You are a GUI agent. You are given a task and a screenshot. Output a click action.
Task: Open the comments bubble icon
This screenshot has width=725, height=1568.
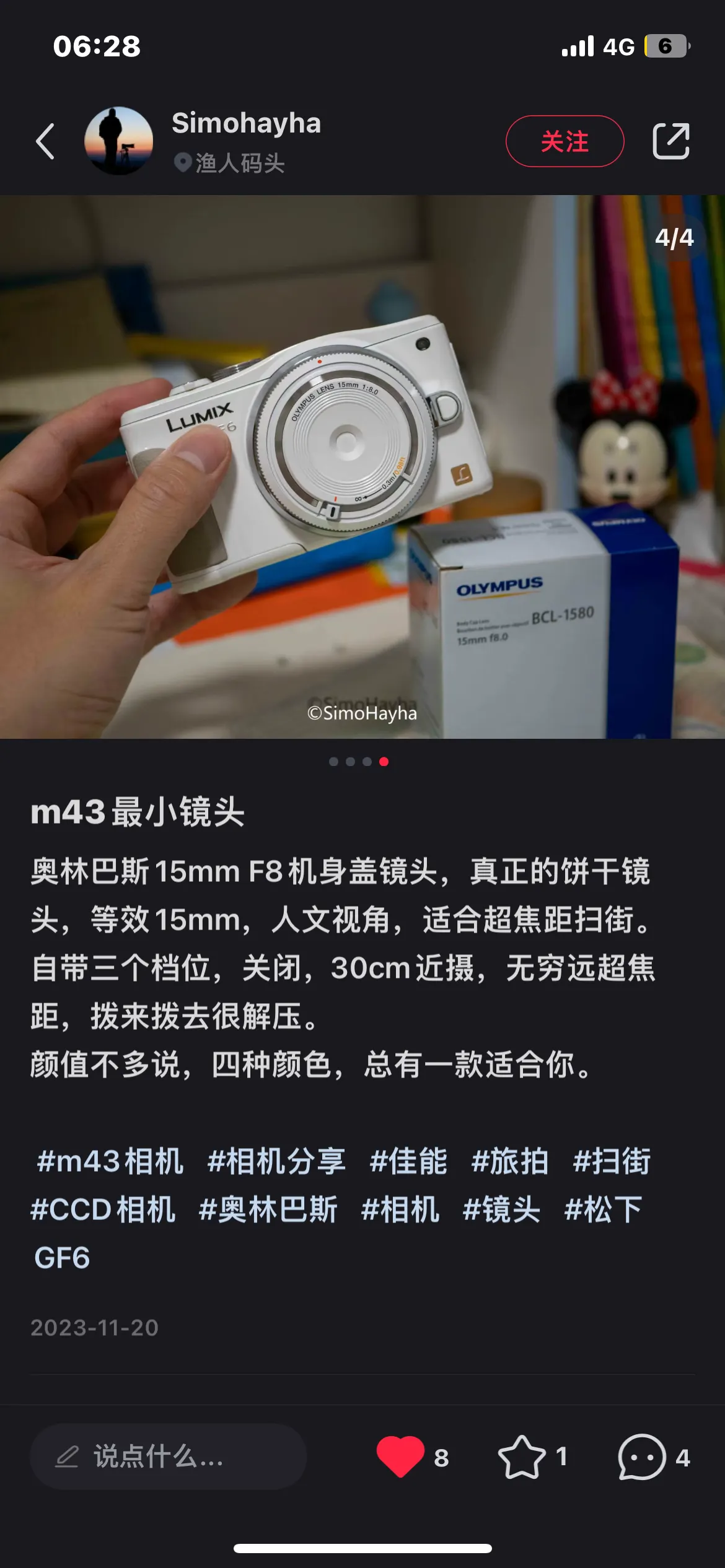641,1457
